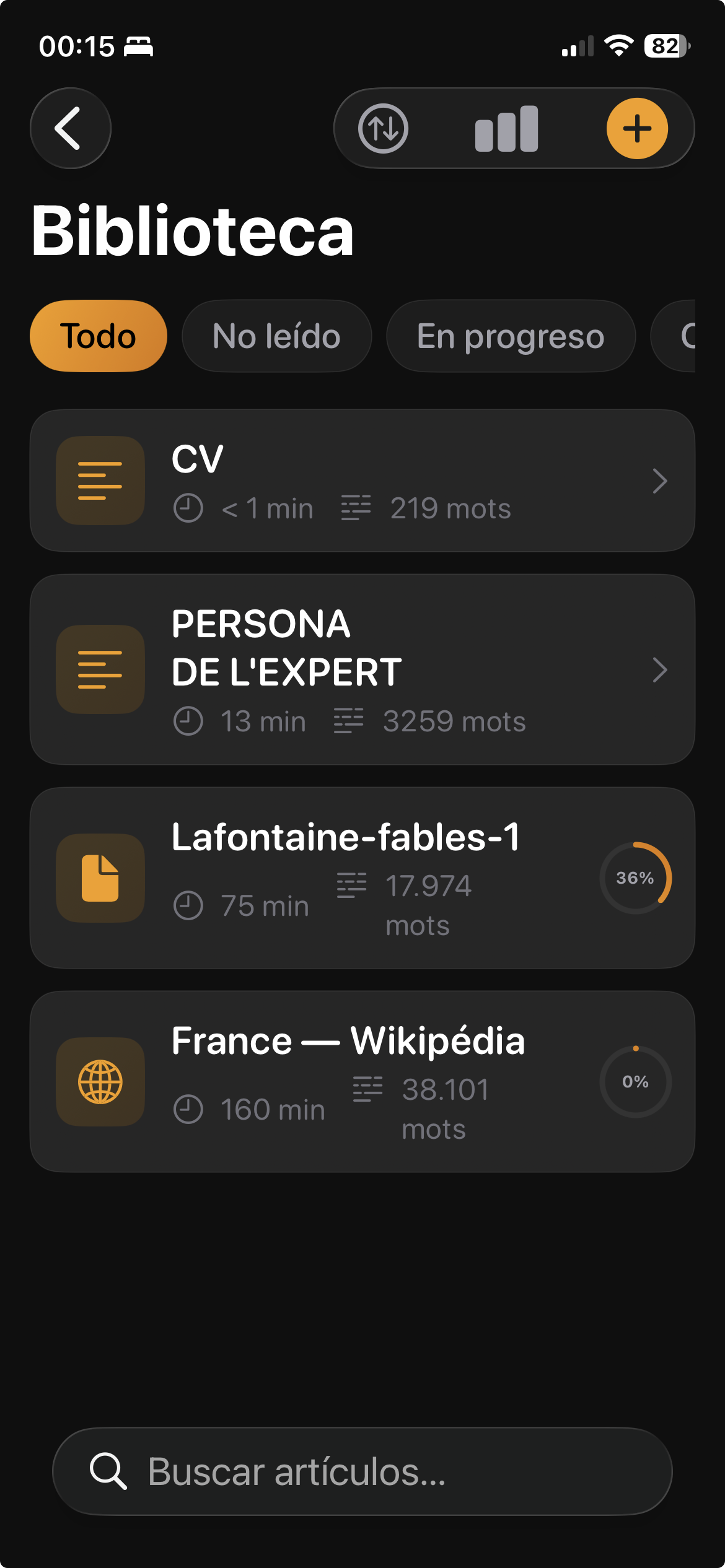Screen dimensions: 725x1568
Task: View reading statistics chart
Action: [506, 128]
